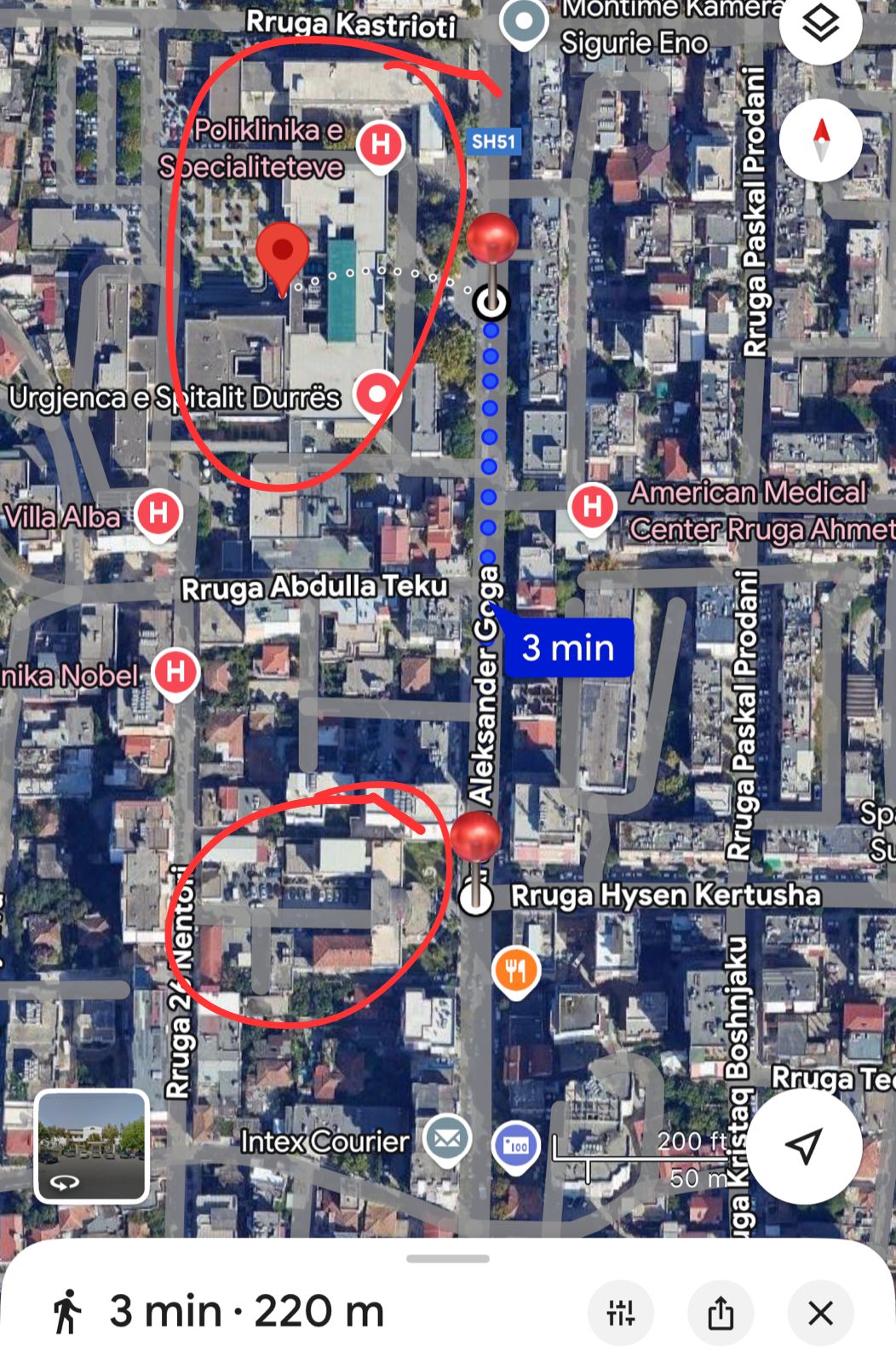Open the map layers selector
This screenshot has height=1363, width=896.
(820, 26)
